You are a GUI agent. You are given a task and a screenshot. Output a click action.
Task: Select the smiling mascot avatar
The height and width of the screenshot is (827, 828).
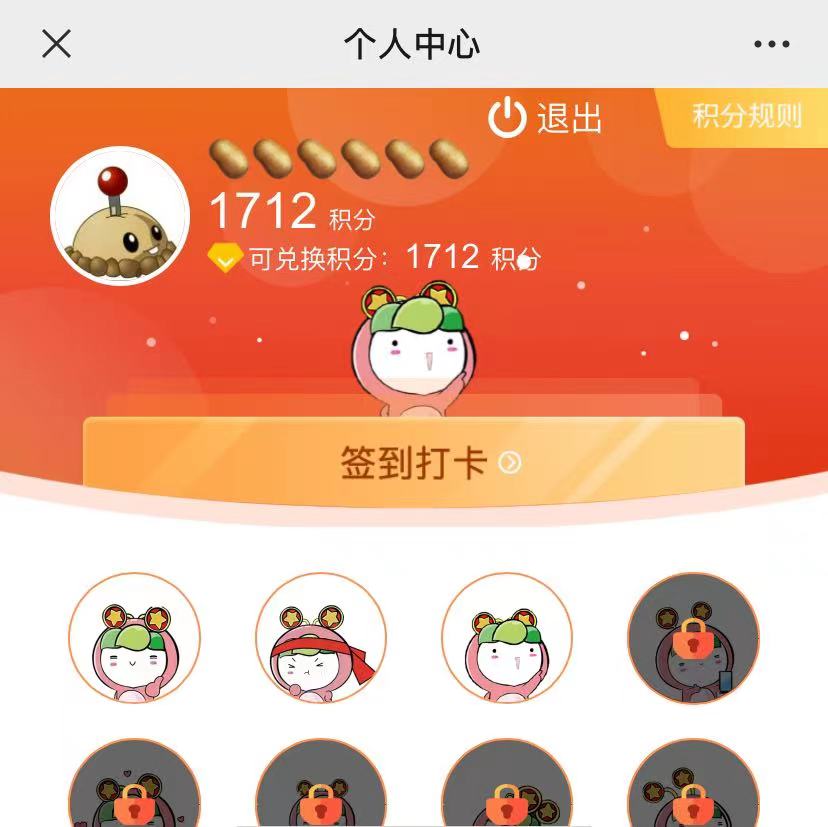click(x=134, y=638)
